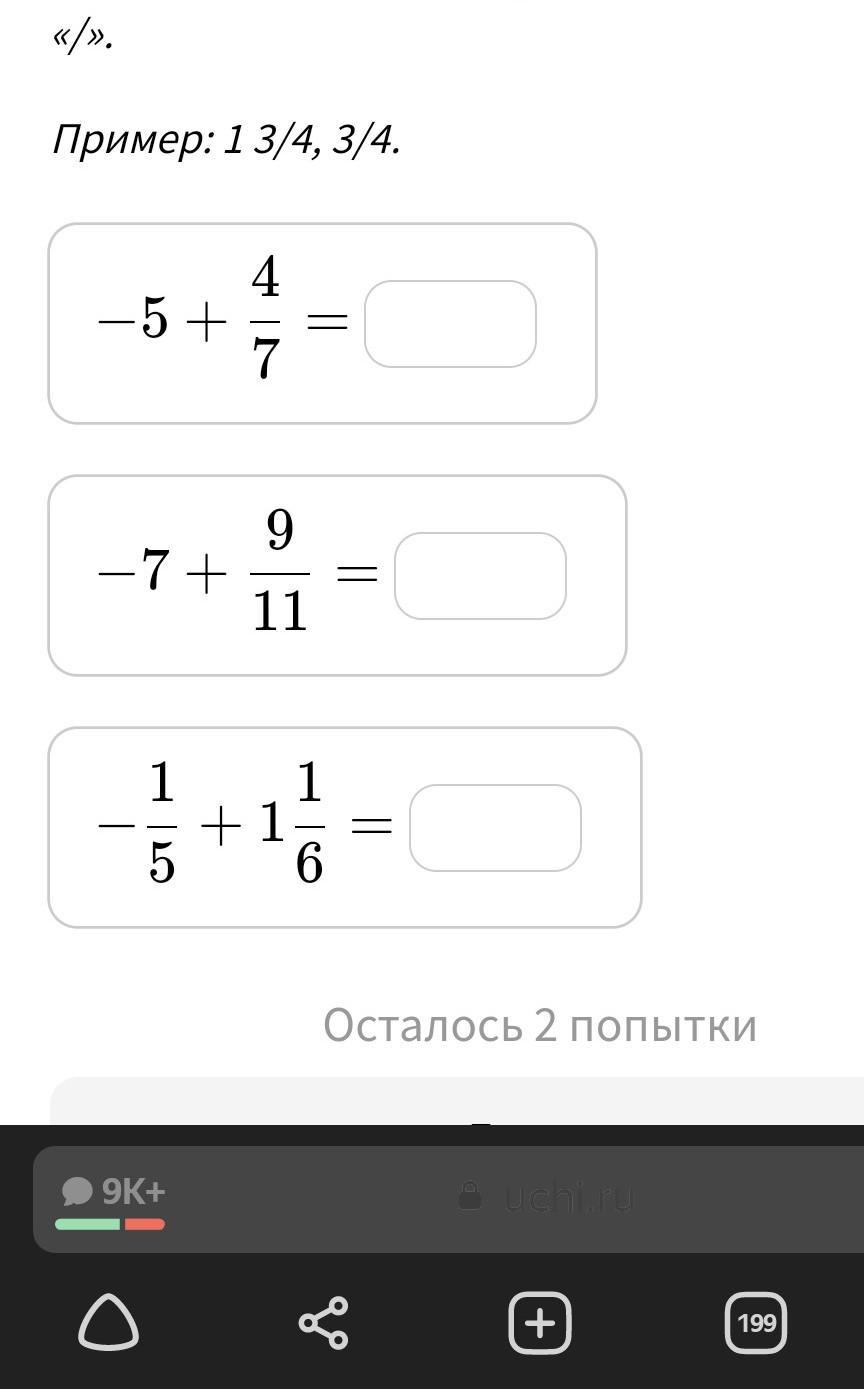Open the 199 tabs switcher
This screenshot has width=864, height=1389.
pyautogui.click(x=756, y=1323)
